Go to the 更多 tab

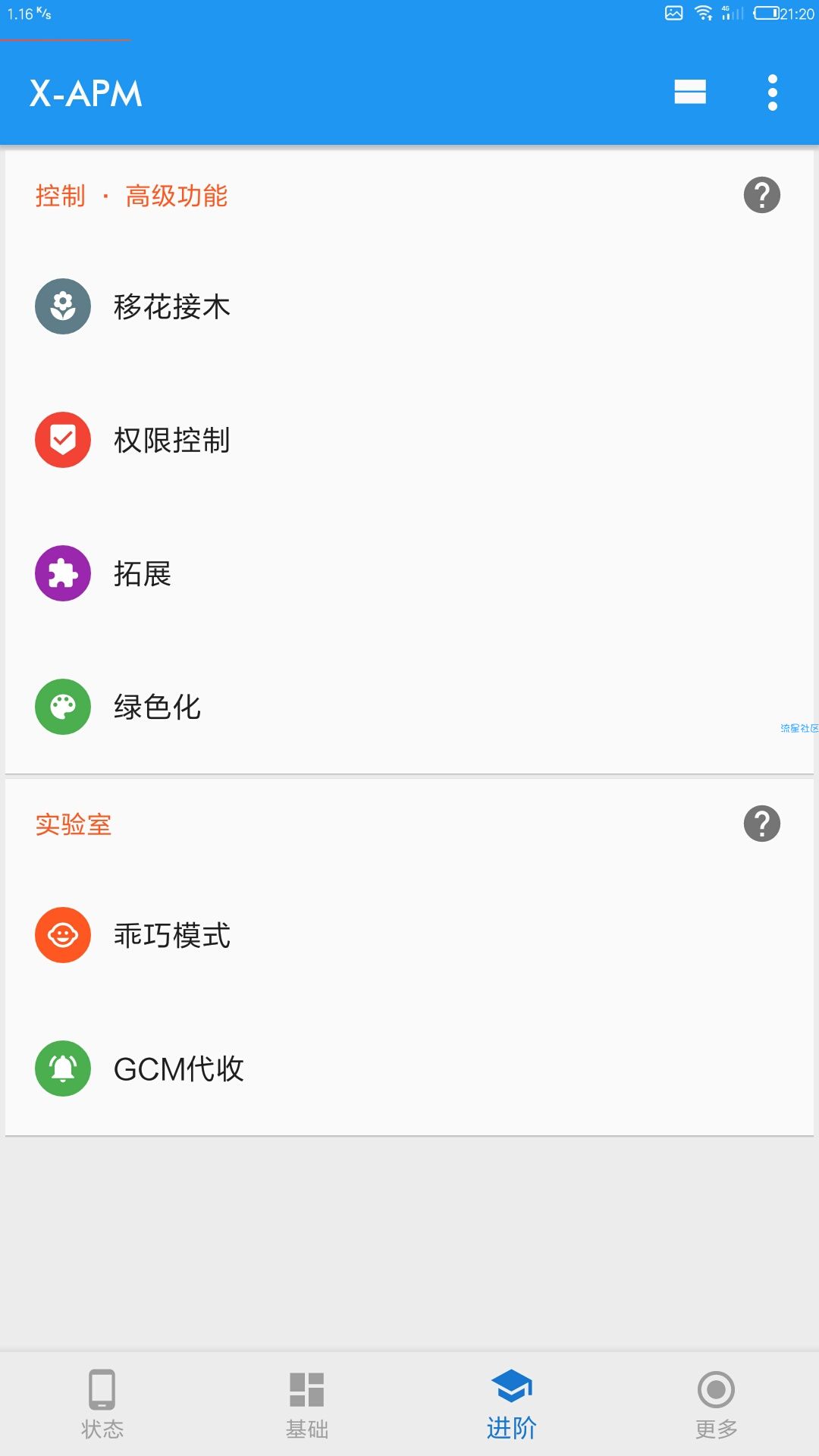point(717,1404)
